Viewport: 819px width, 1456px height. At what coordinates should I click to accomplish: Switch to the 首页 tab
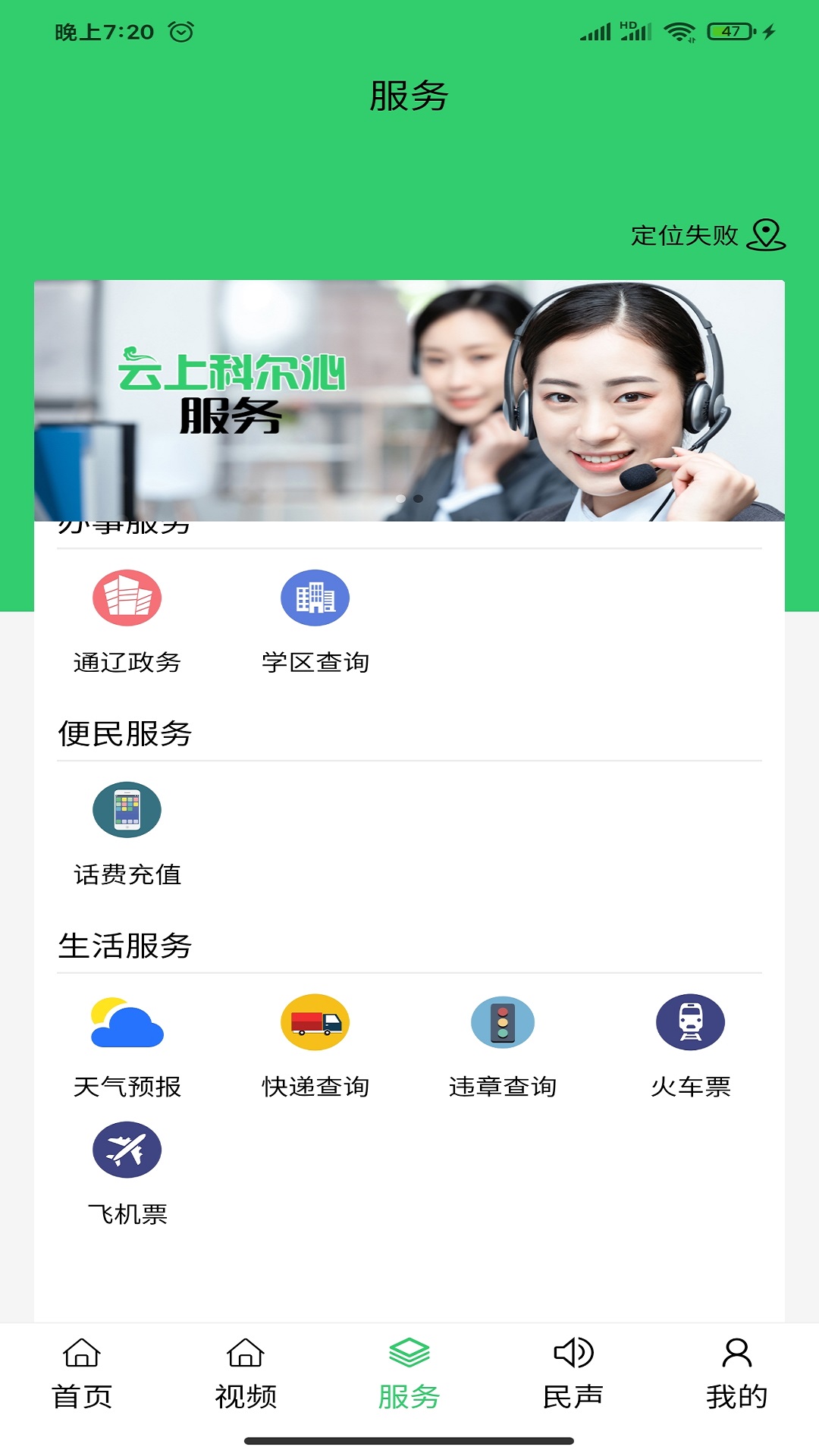[x=82, y=1373]
